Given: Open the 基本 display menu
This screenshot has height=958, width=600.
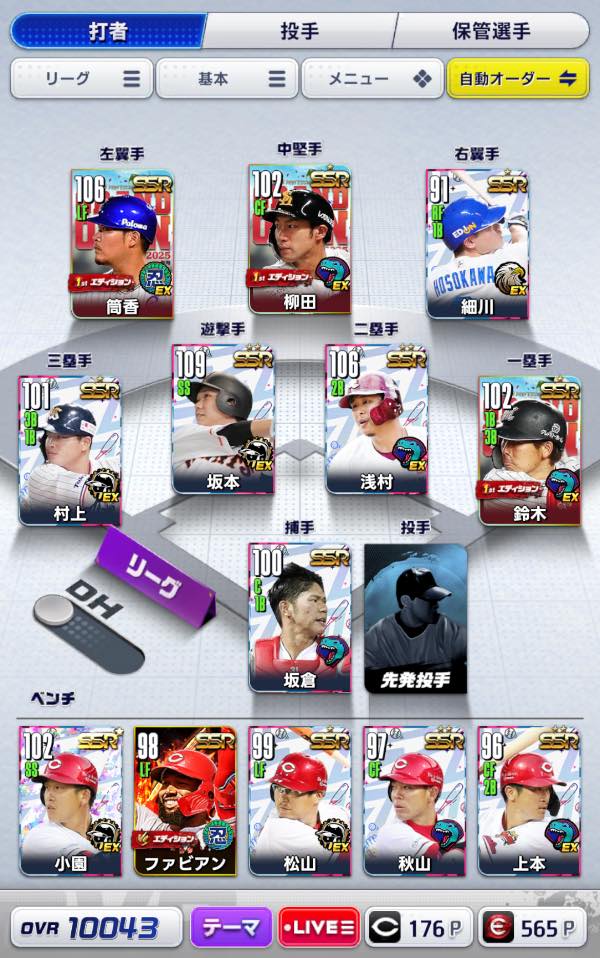Looking at the screenshot, I should click(x=227, y=79).
